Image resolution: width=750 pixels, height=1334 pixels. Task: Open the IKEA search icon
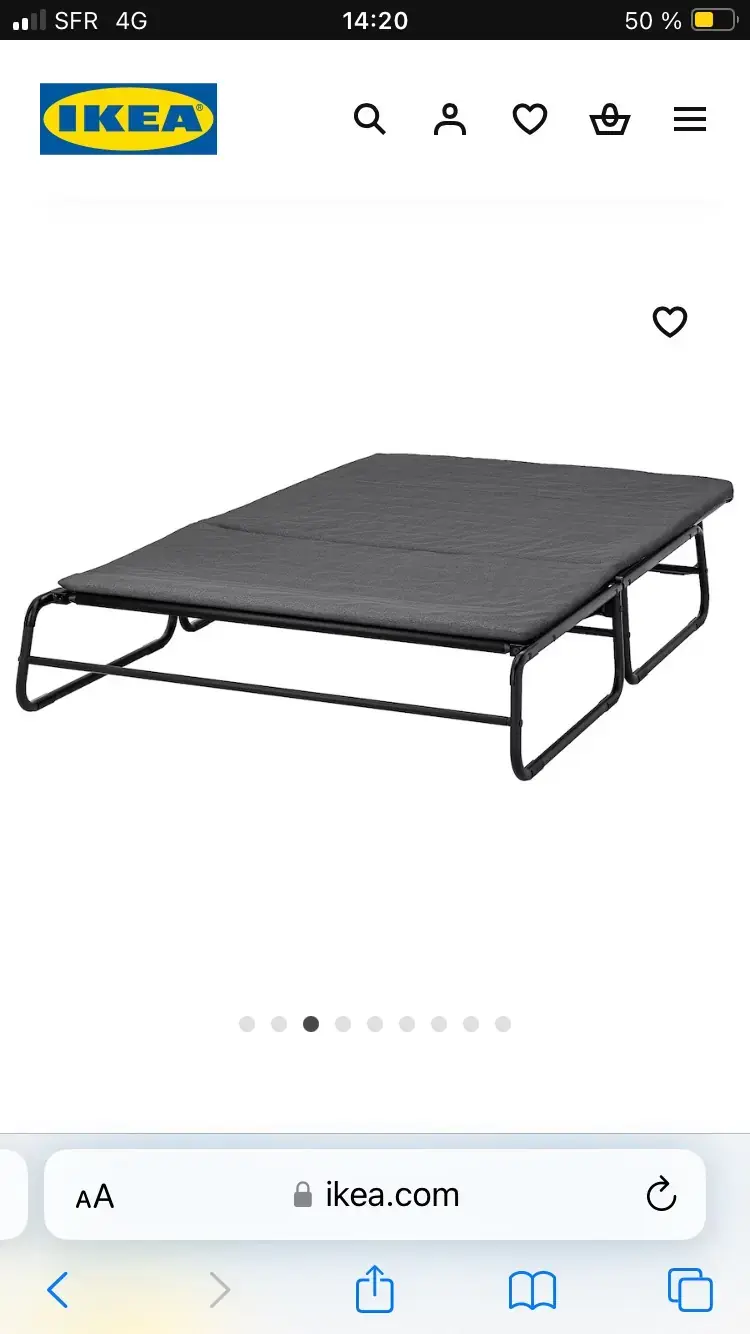(x=370, y=120)
